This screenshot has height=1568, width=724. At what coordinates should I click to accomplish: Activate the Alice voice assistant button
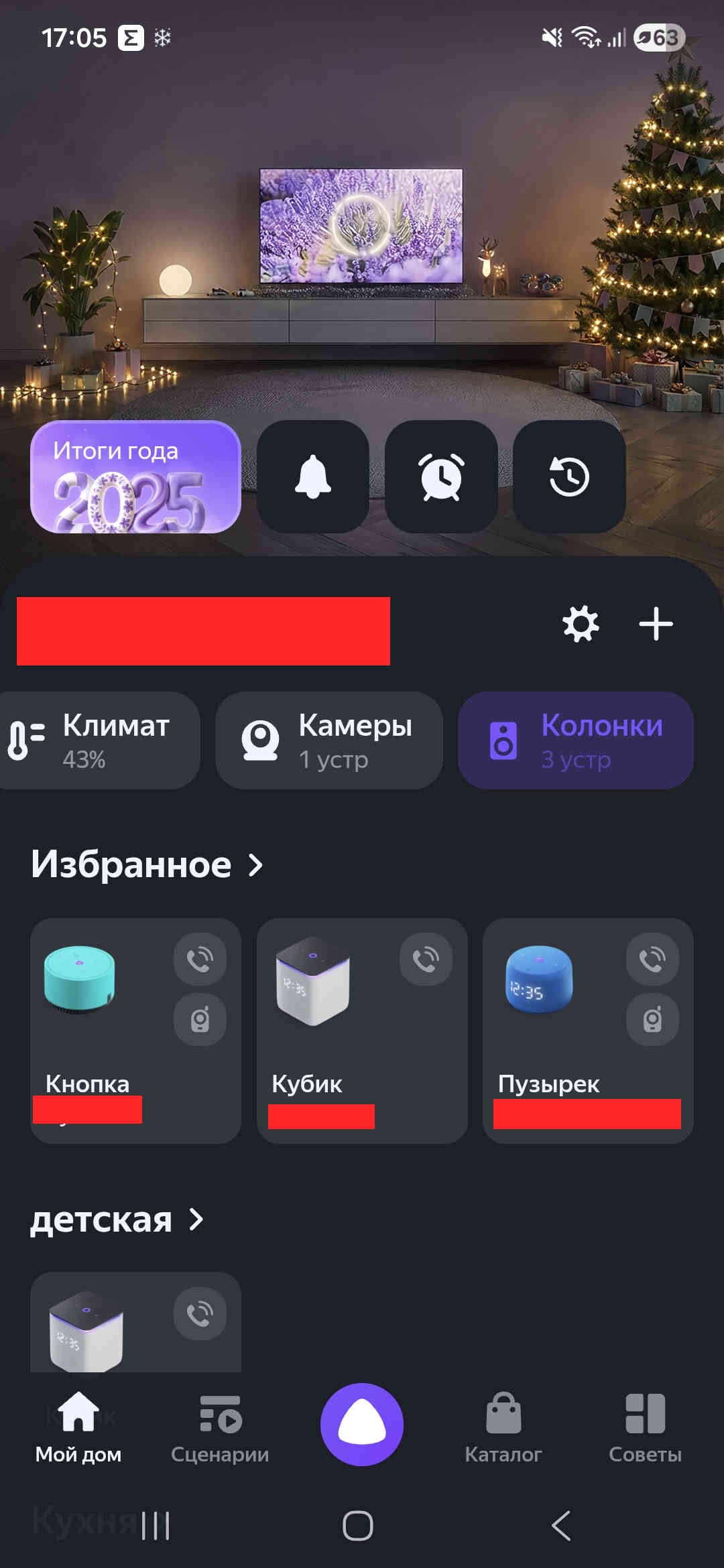[x=362, y=1425]
